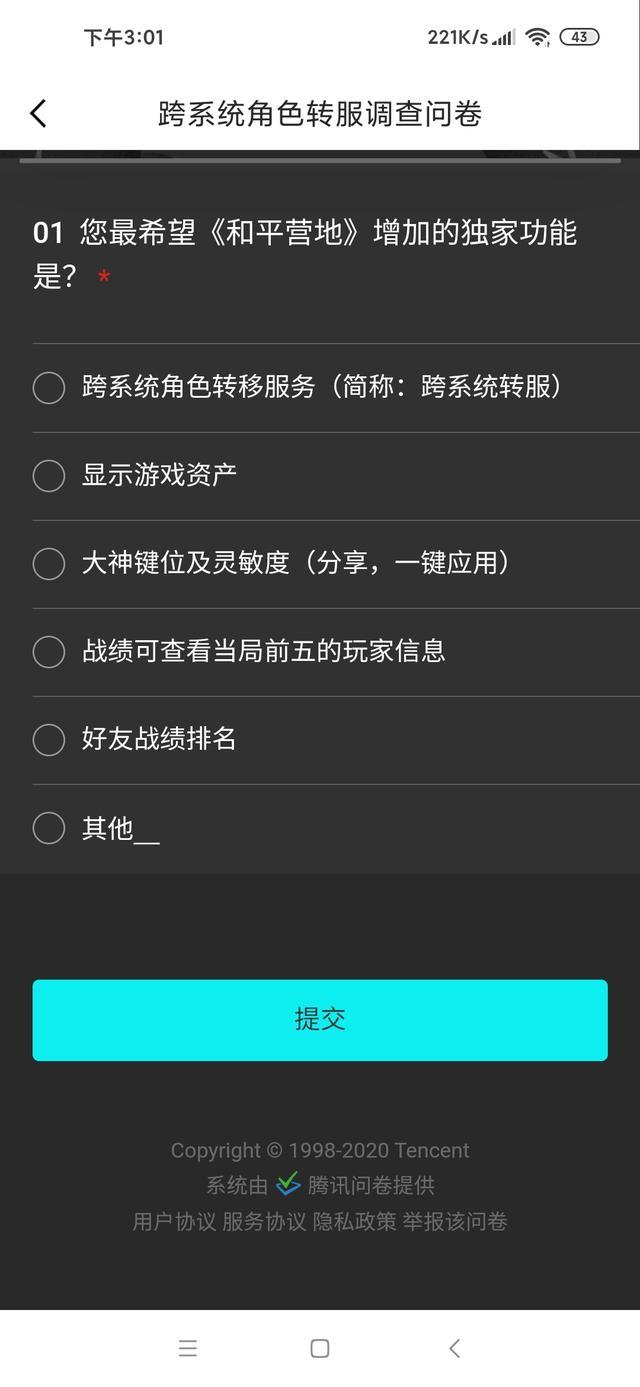Tap 举报该问卷 to report survey

[455, 1222]
